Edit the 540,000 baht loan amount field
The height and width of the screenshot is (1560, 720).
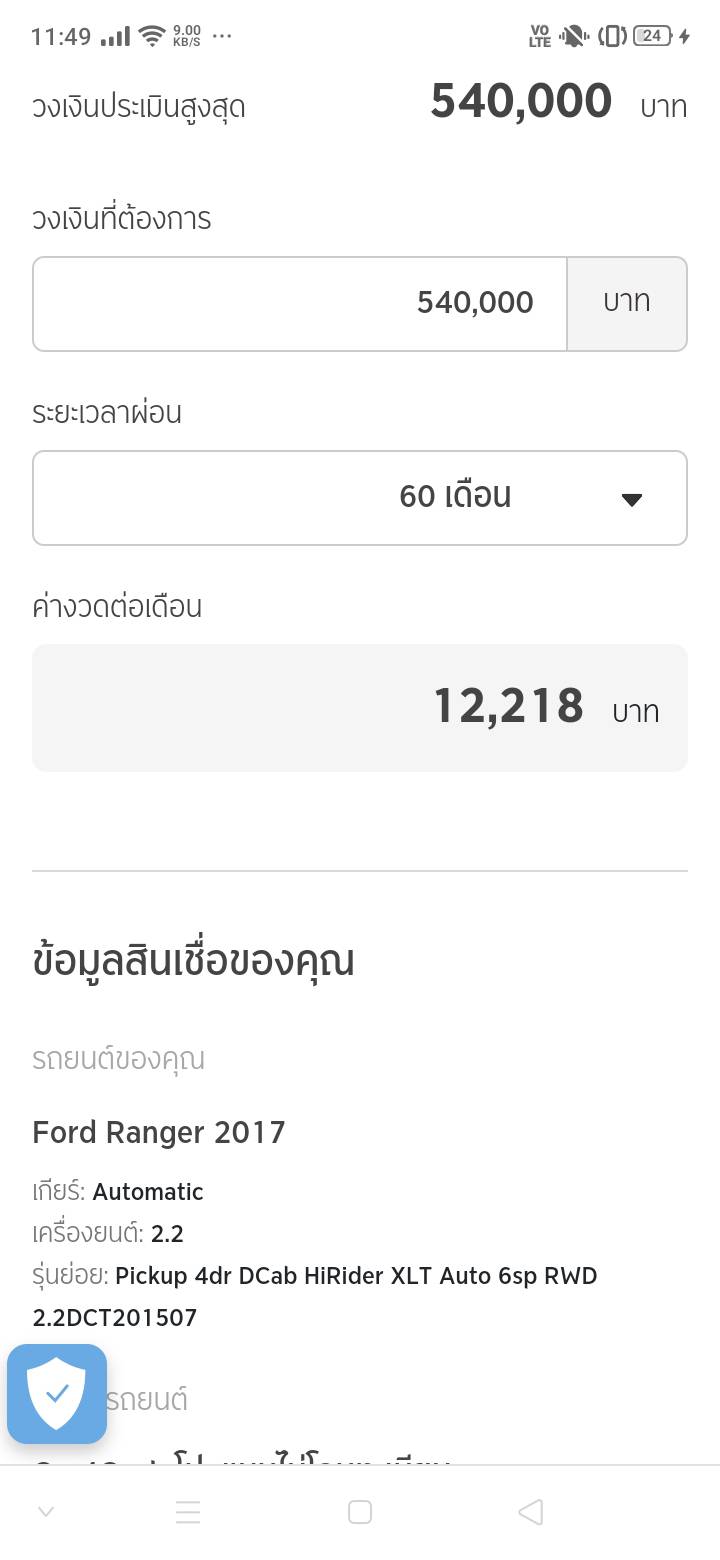[300, 304]
